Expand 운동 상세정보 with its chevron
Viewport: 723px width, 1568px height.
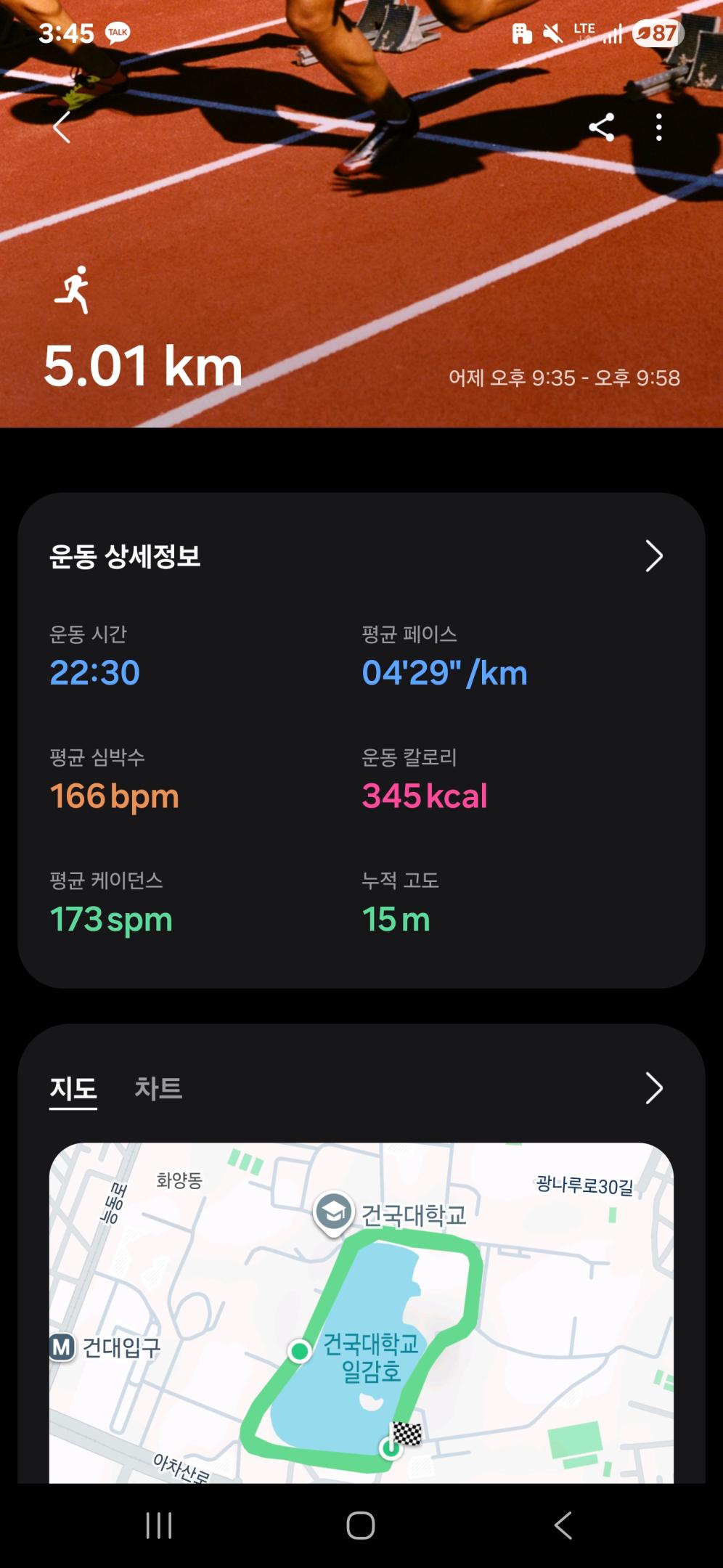pos(654,557)
